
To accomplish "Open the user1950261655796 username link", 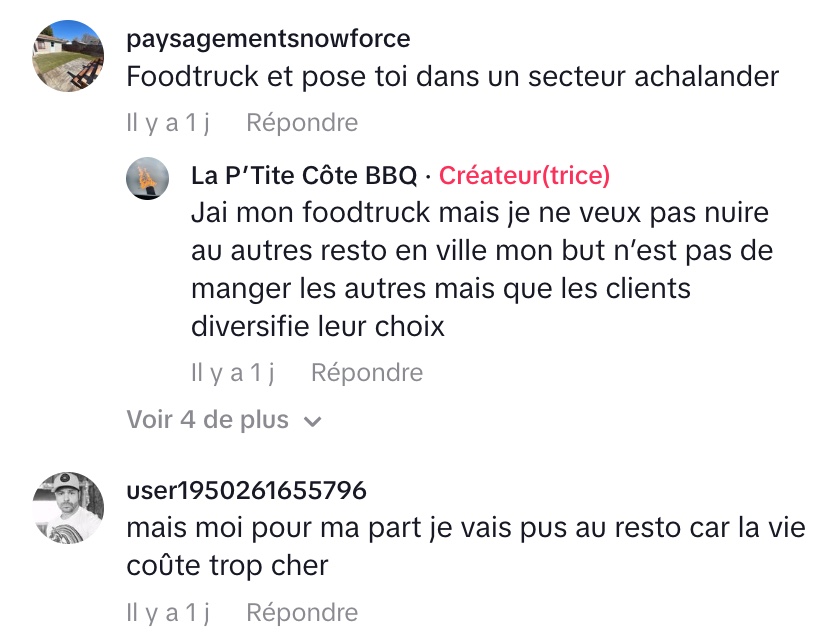I will click(x=246, y=491).
